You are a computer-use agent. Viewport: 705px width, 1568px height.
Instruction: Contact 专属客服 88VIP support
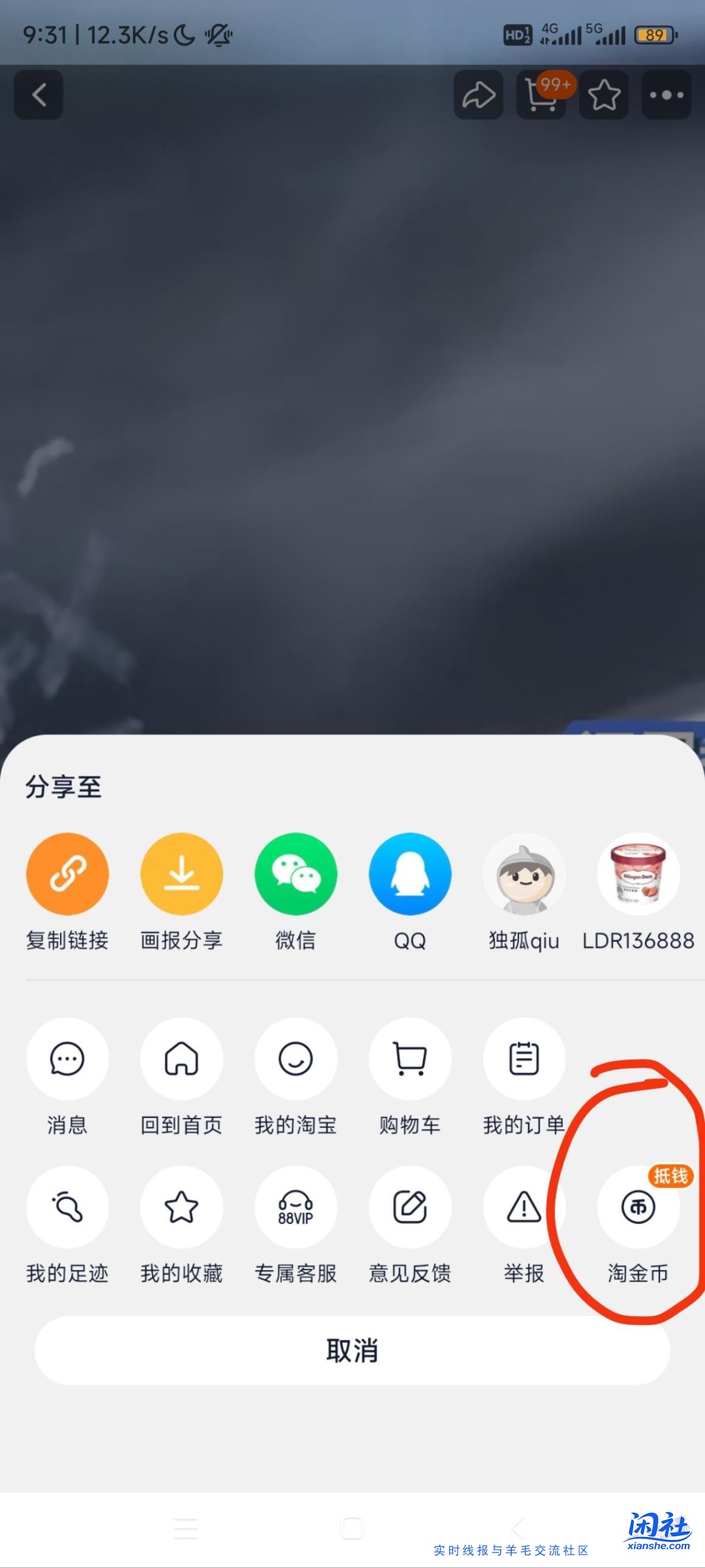click(295, 1207)
